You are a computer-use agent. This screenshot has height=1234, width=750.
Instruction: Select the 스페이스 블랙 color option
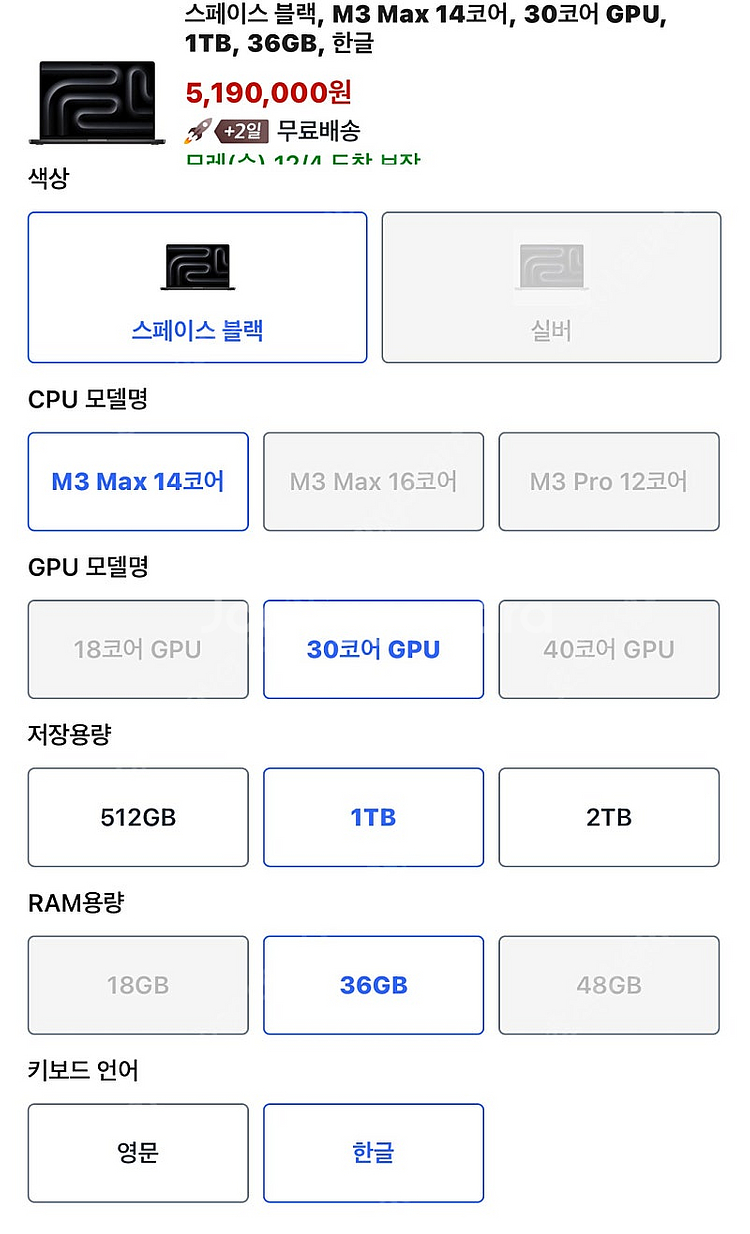pos(197,287)
